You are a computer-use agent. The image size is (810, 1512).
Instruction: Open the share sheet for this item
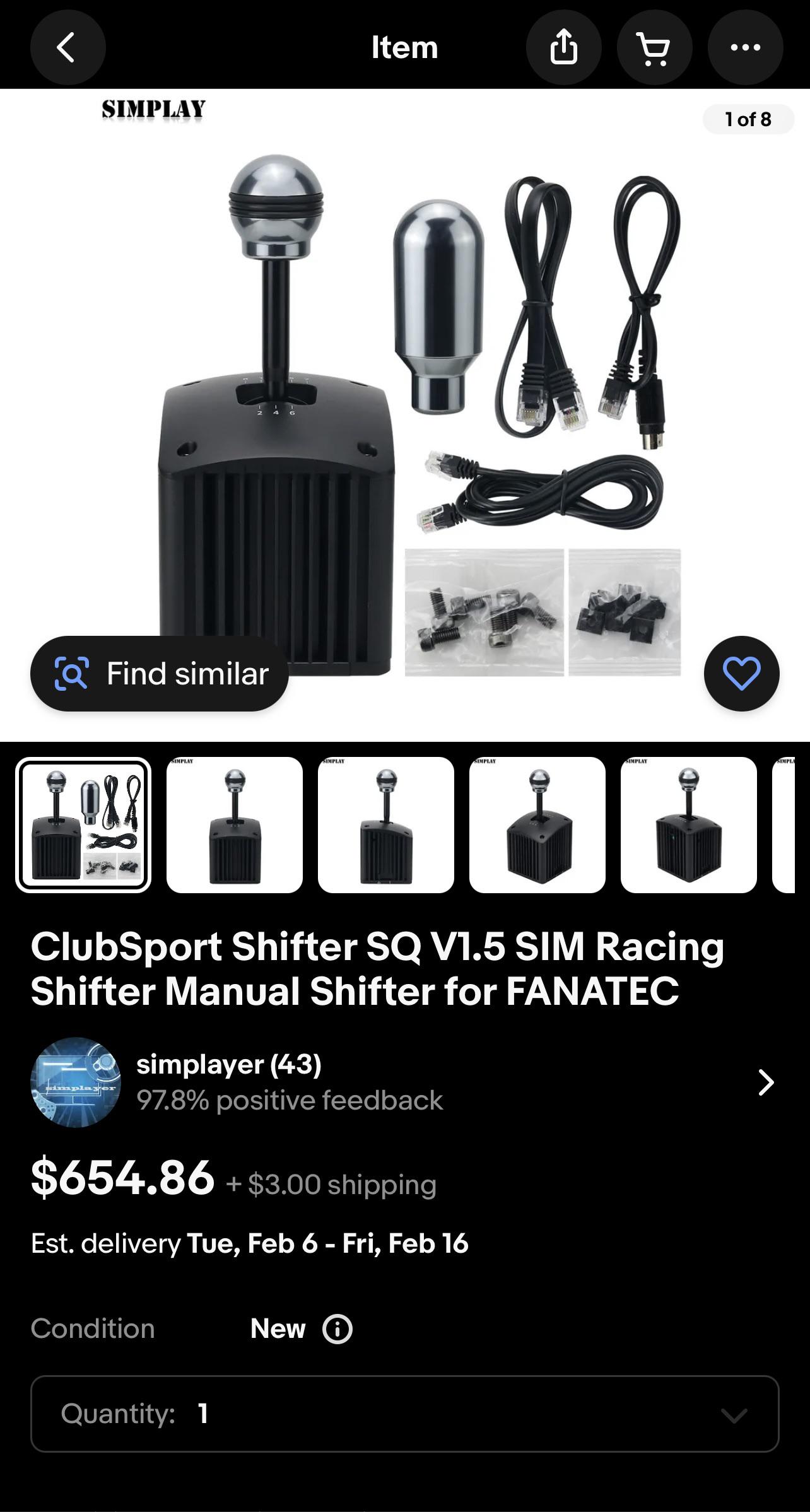563,47
